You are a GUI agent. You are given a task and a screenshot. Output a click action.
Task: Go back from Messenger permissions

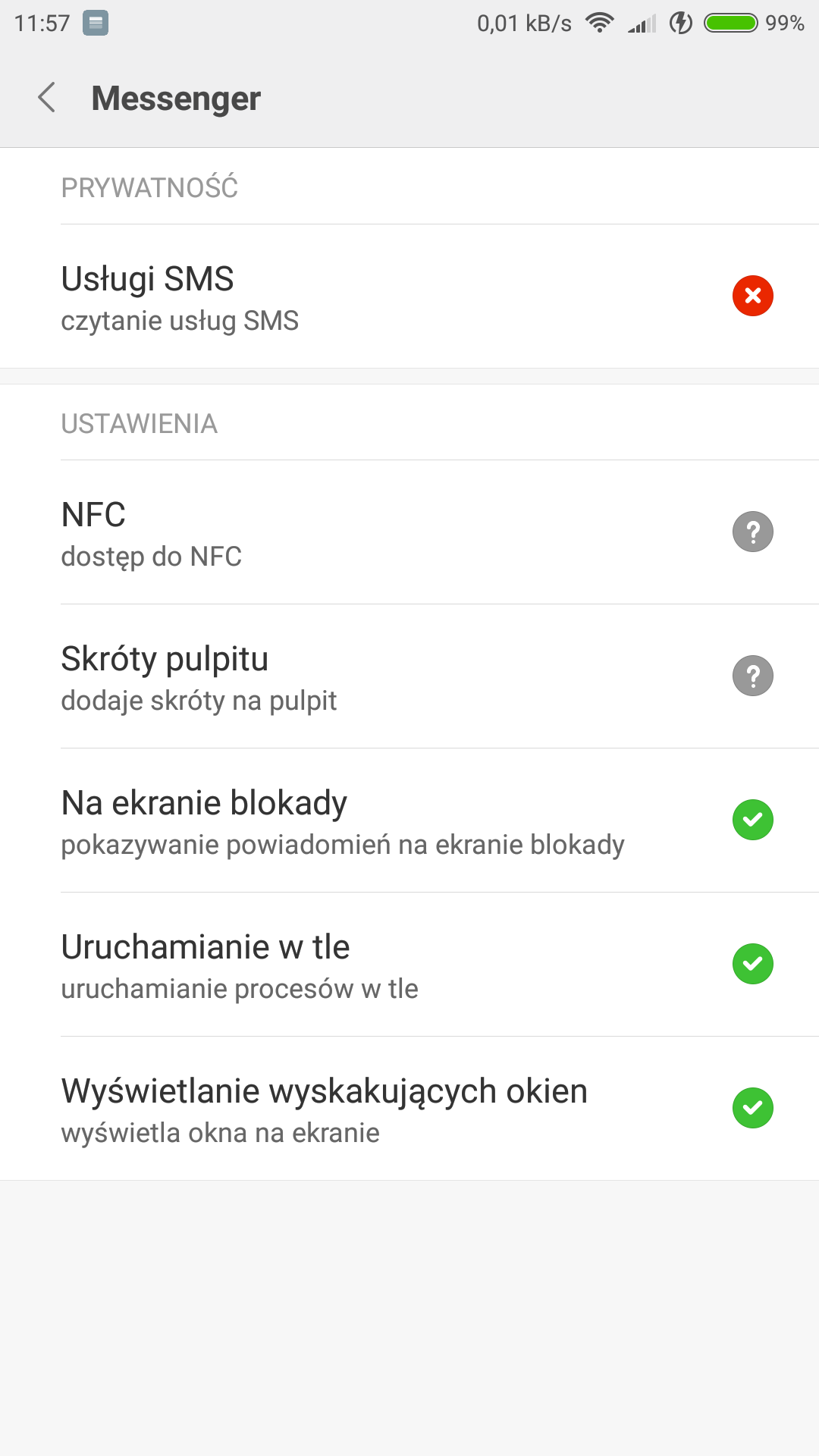click(x=47, y=98)
